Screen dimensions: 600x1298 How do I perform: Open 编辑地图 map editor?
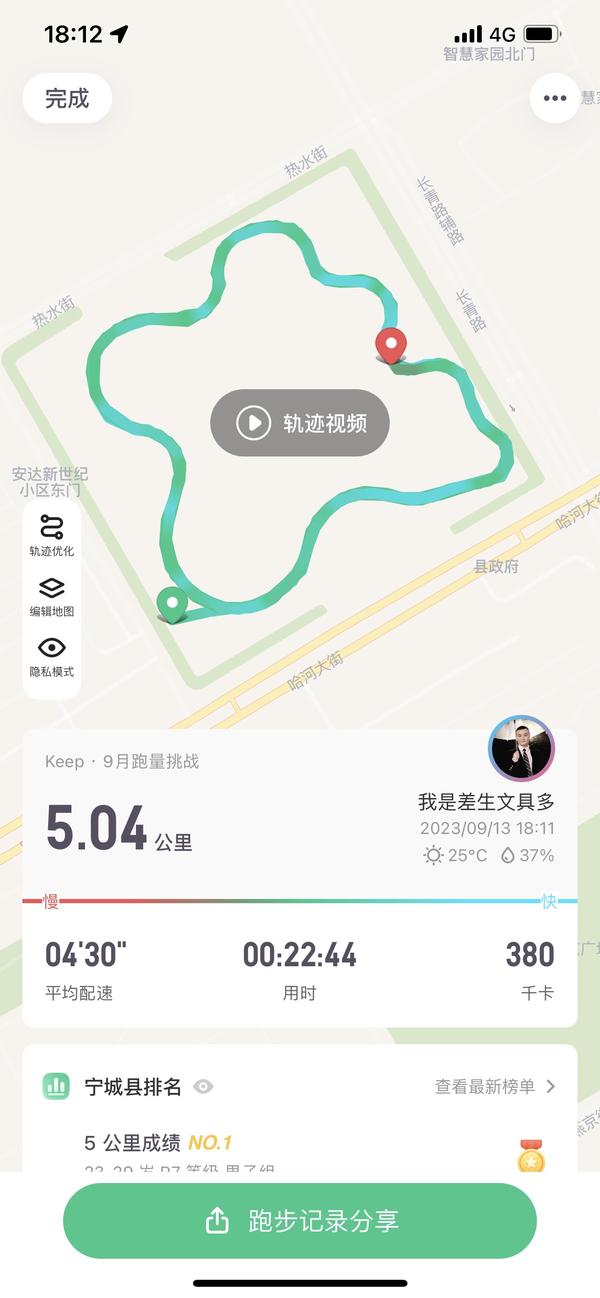pos(51,596)
